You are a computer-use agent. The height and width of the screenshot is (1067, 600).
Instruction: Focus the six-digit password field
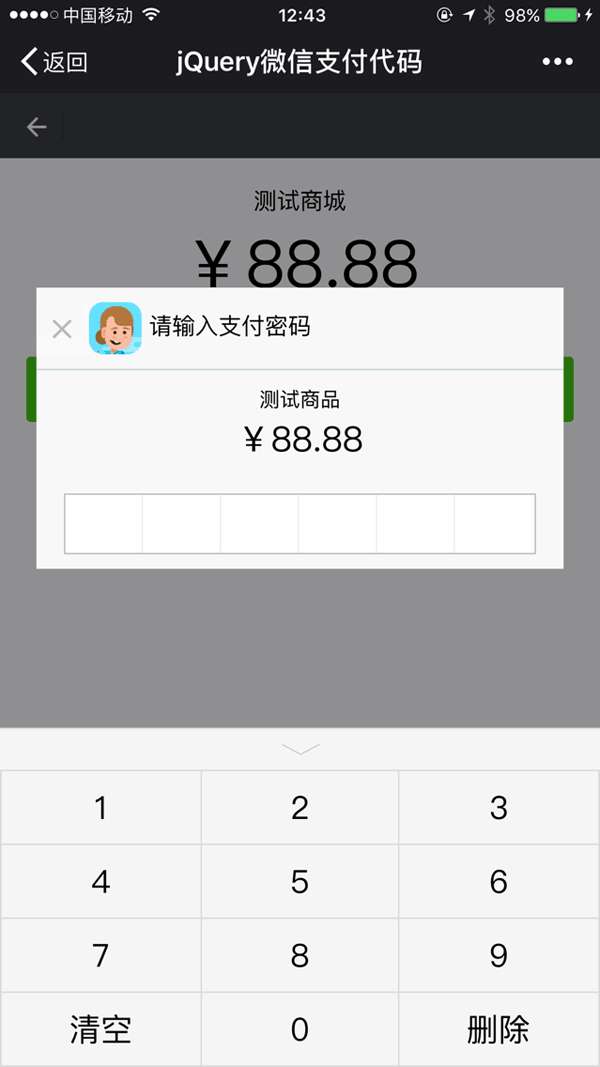click(300, 523)
